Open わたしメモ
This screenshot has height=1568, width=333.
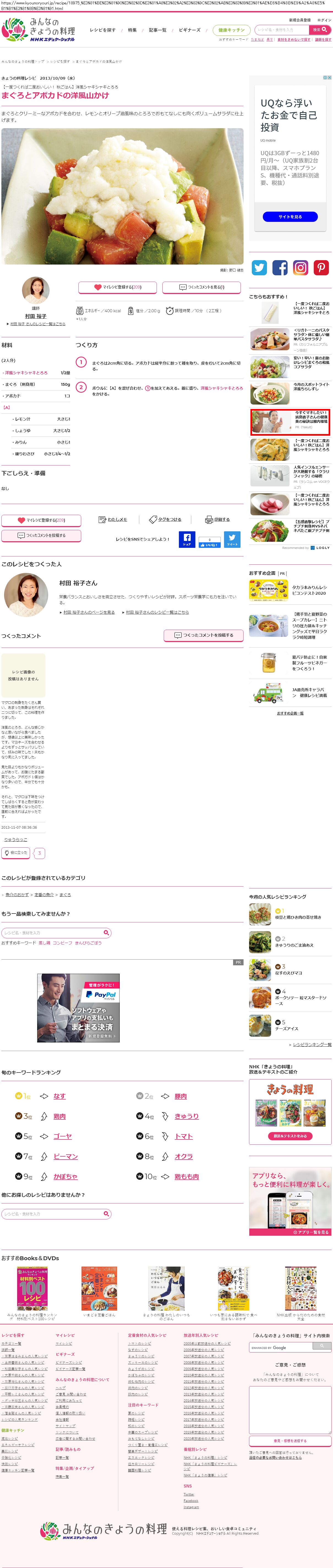coord(113,519)
